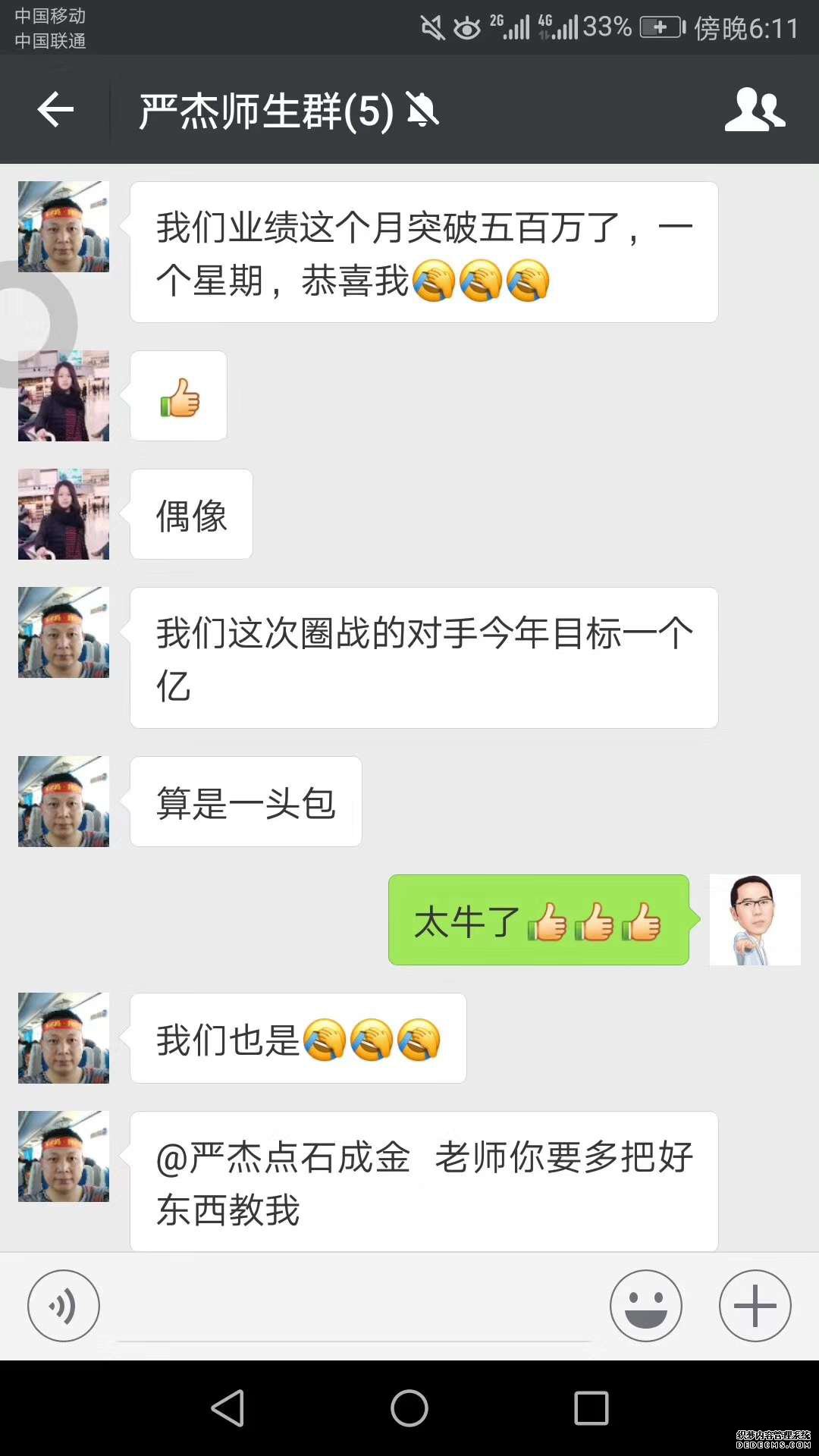Open avatar of sender of 偶像 message
This screenshot has height=1456, width=819.
point(64,514)
